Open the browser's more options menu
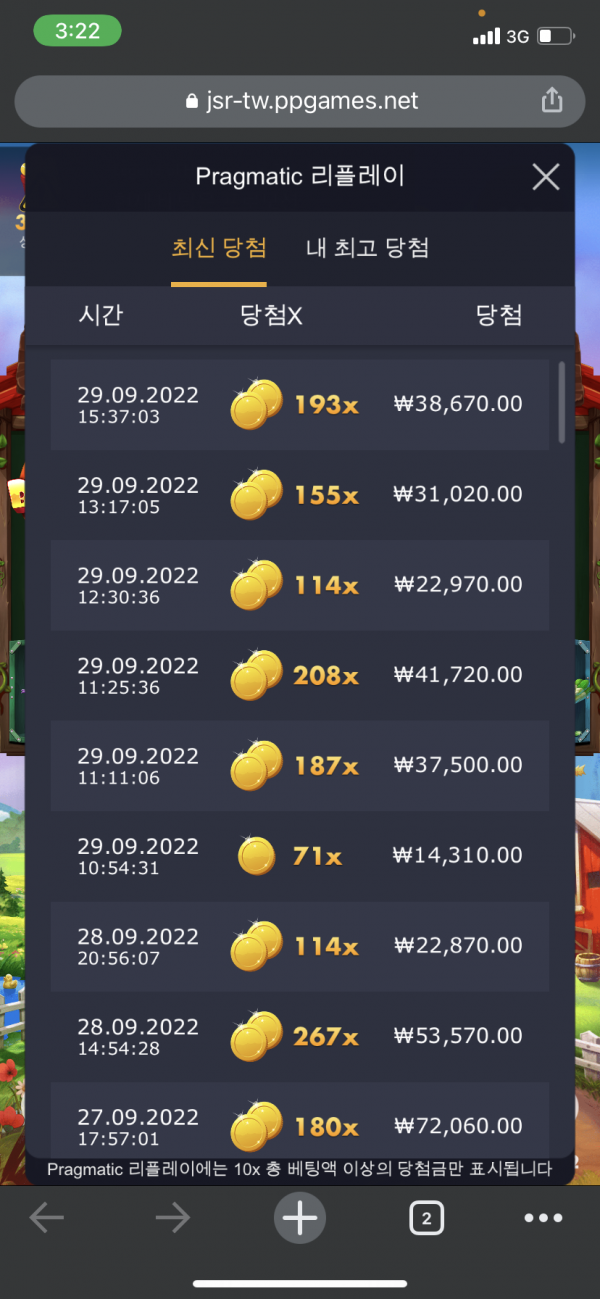This screenshot has height=1299, width=600. (543, 1218)
